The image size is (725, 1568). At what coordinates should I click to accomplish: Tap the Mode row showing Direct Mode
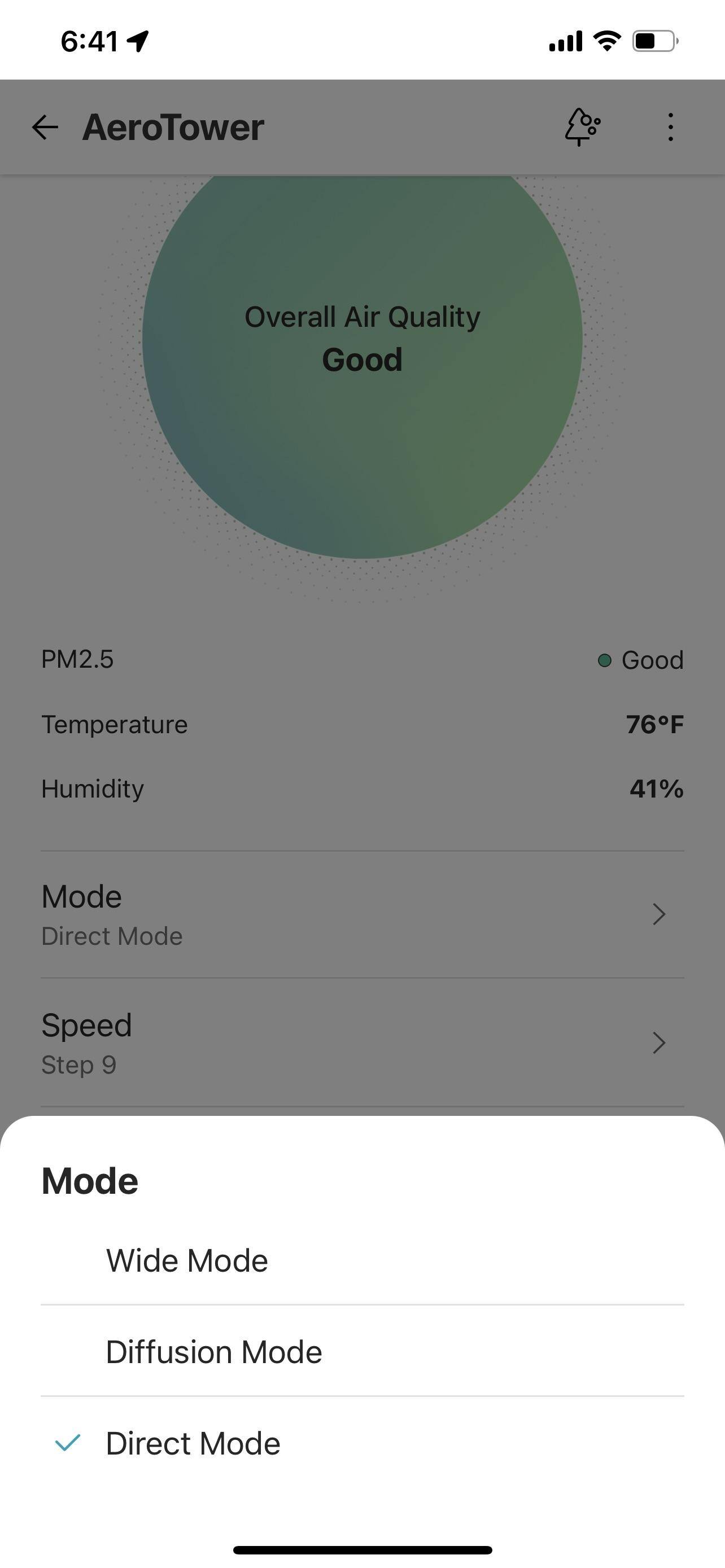362,914
